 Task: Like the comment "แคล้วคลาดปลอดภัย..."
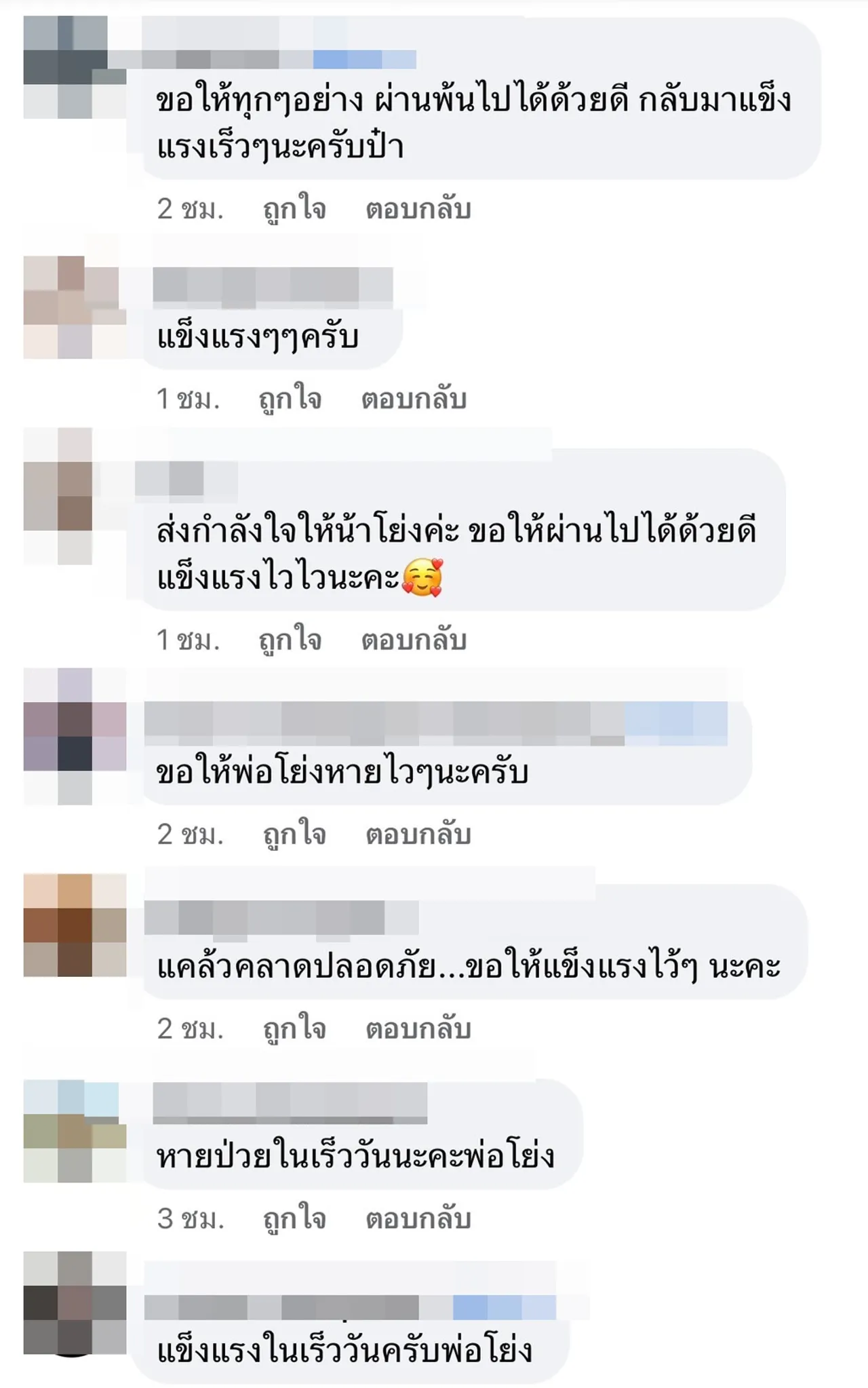(x=294, y=1029)
